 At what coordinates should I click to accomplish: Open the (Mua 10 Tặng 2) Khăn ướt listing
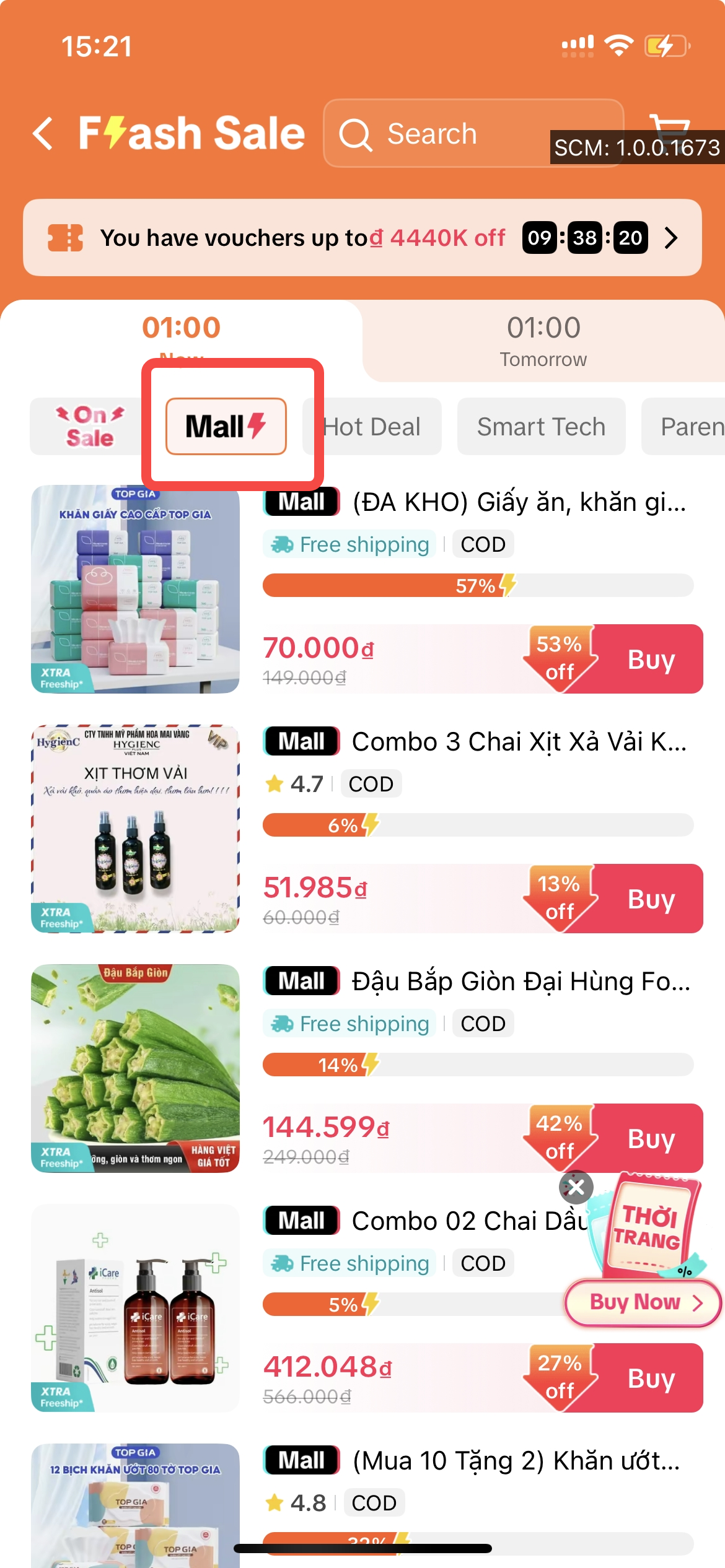516,1461
